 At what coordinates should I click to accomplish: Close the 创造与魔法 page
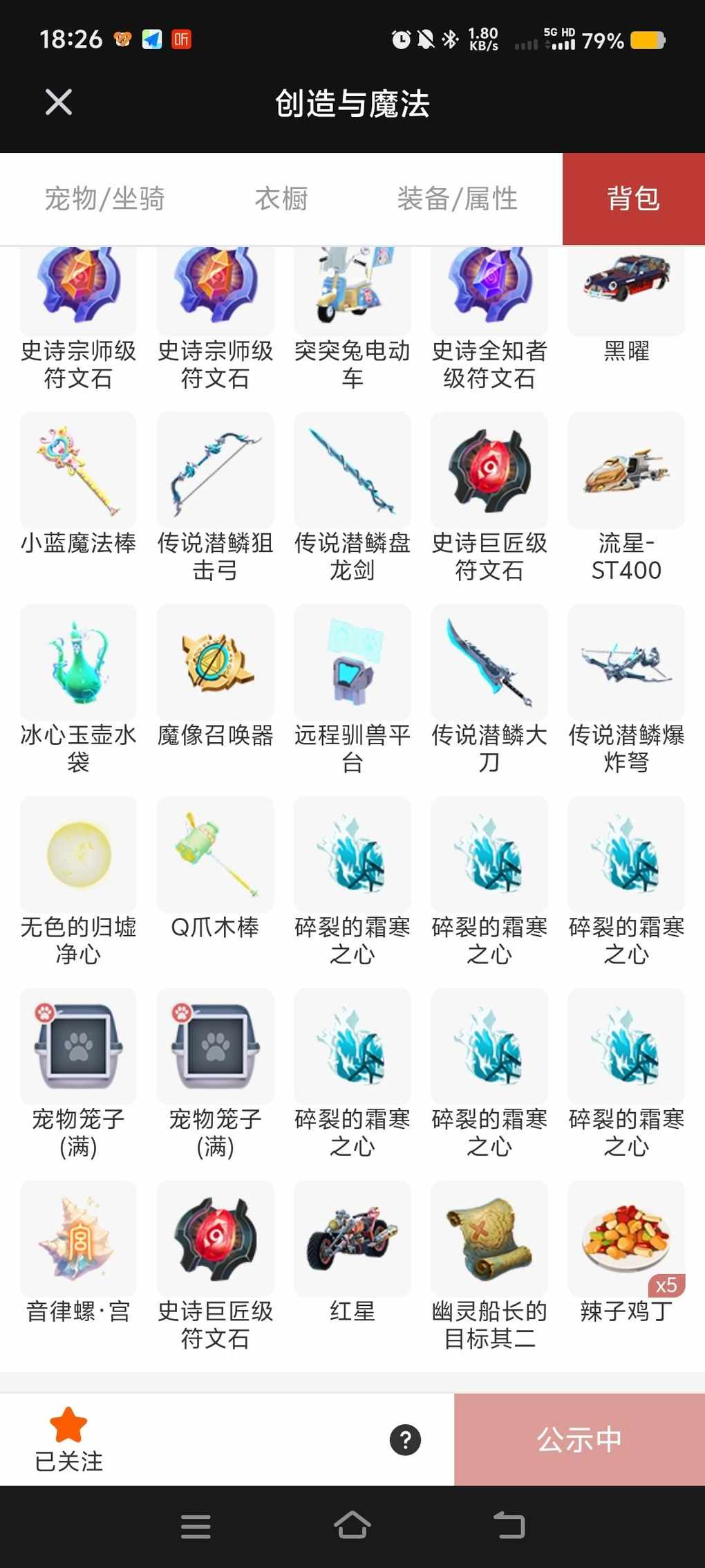coord(59,102)
